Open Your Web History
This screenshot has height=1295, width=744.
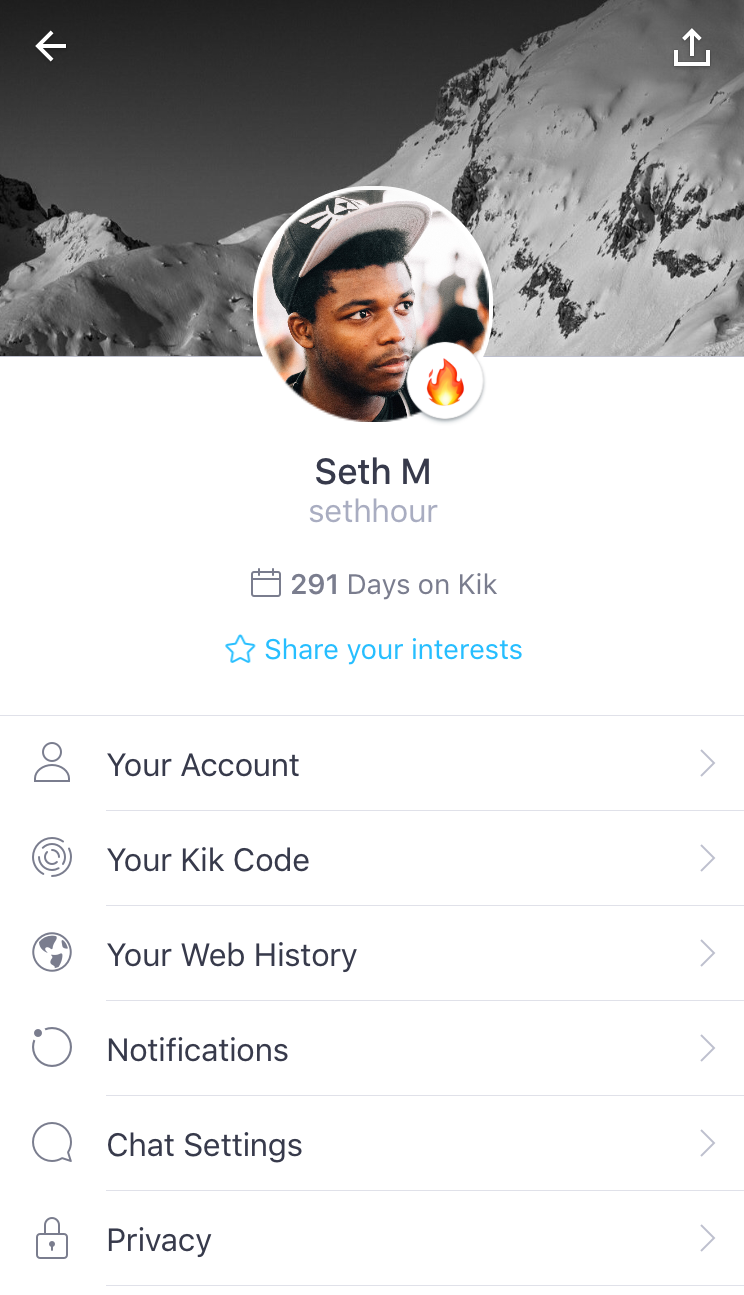click(x=372, y=955)
